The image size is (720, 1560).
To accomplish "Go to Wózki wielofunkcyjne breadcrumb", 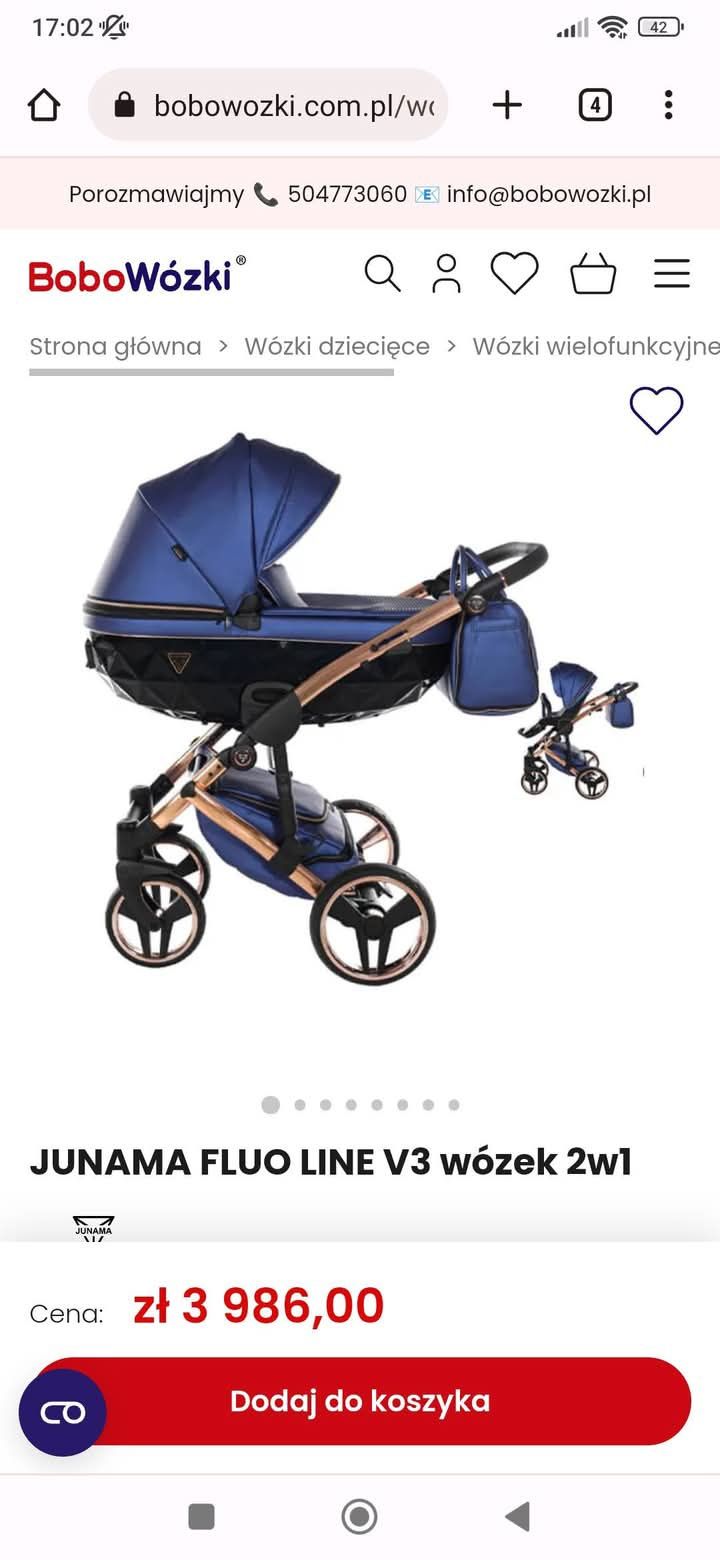I will click(x=595, y=346).
